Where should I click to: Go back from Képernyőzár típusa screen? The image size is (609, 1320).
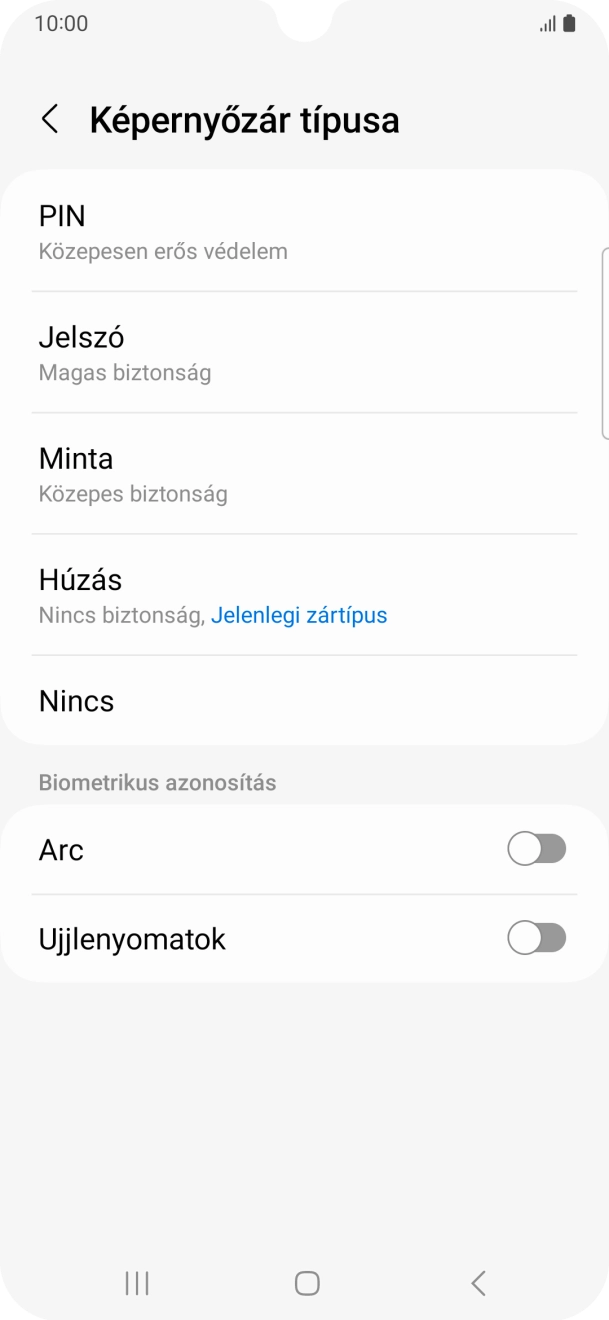click(x=49, y=120)
